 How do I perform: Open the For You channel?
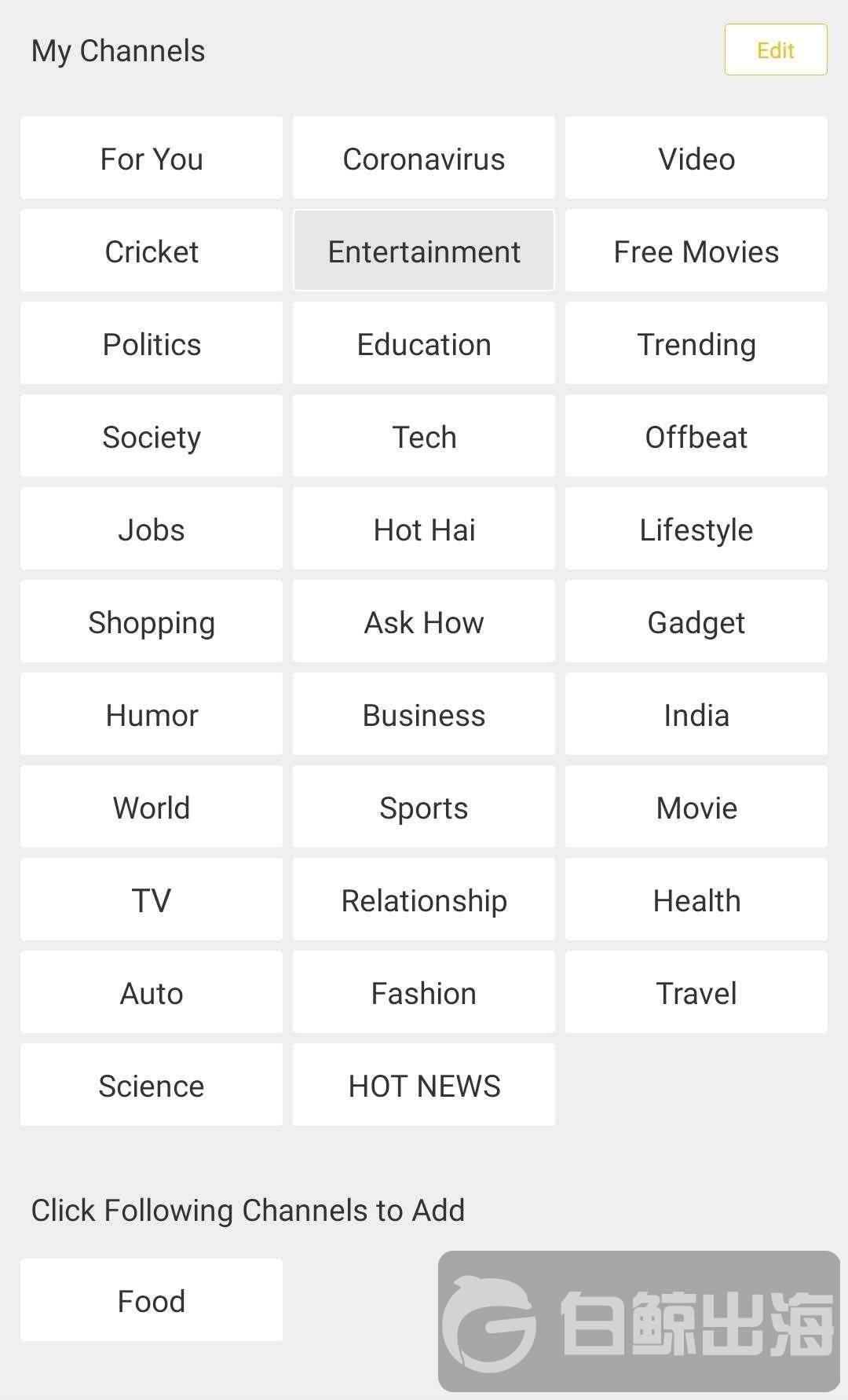point(152,159)
